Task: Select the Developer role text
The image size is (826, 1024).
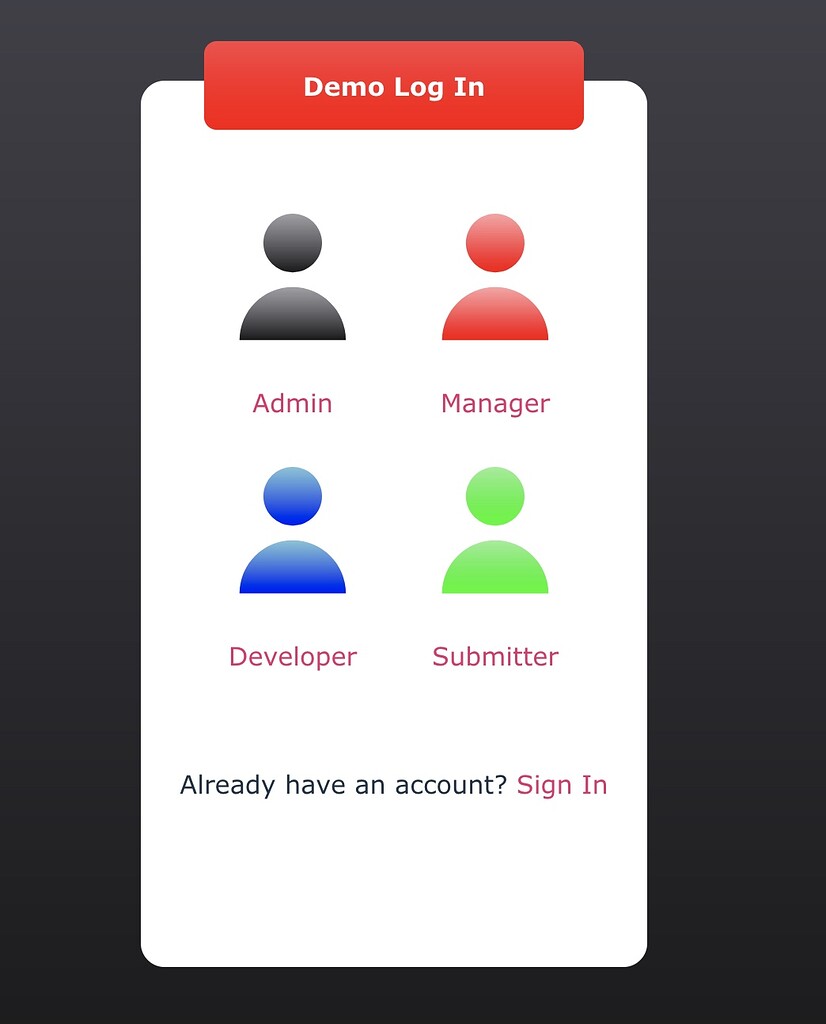Action: 292,656
